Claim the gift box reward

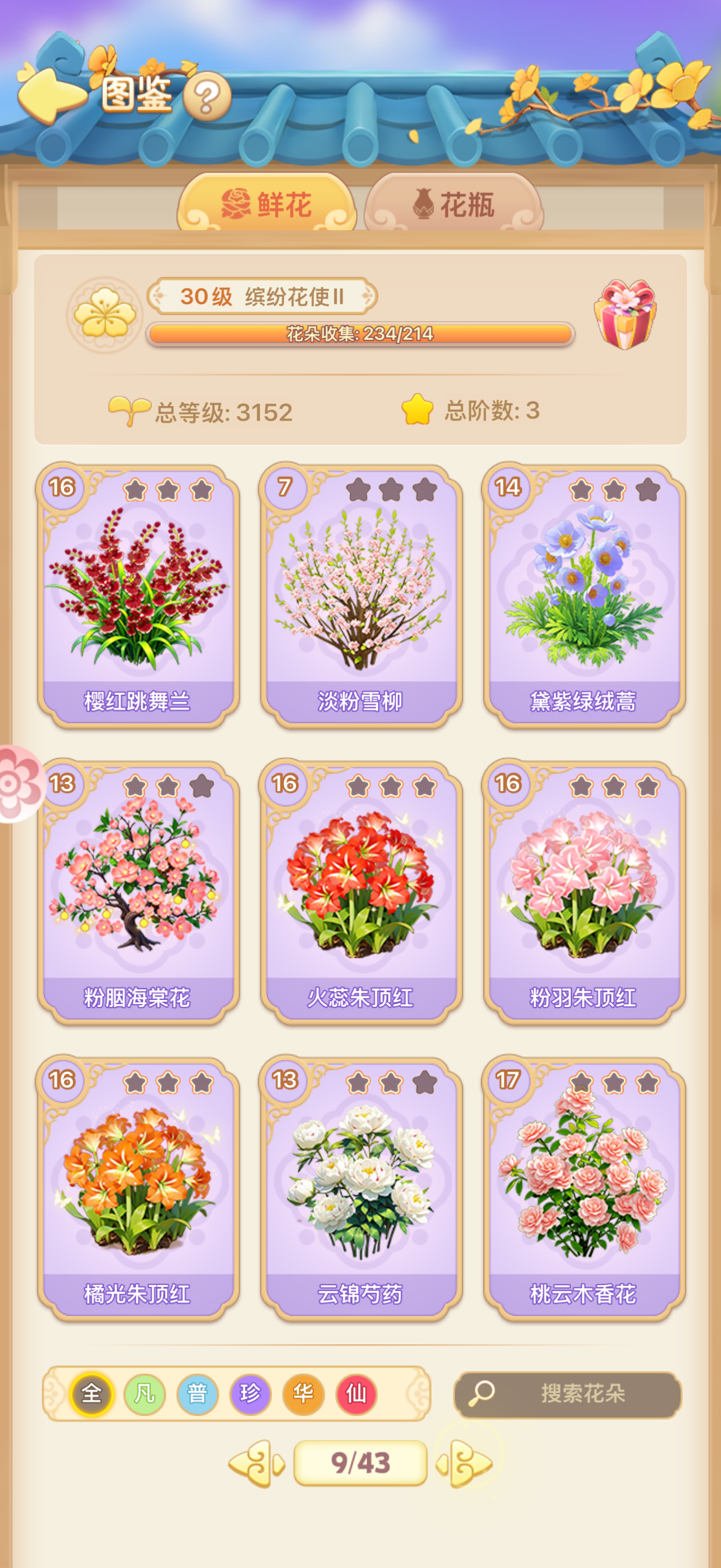click(625, 315)
